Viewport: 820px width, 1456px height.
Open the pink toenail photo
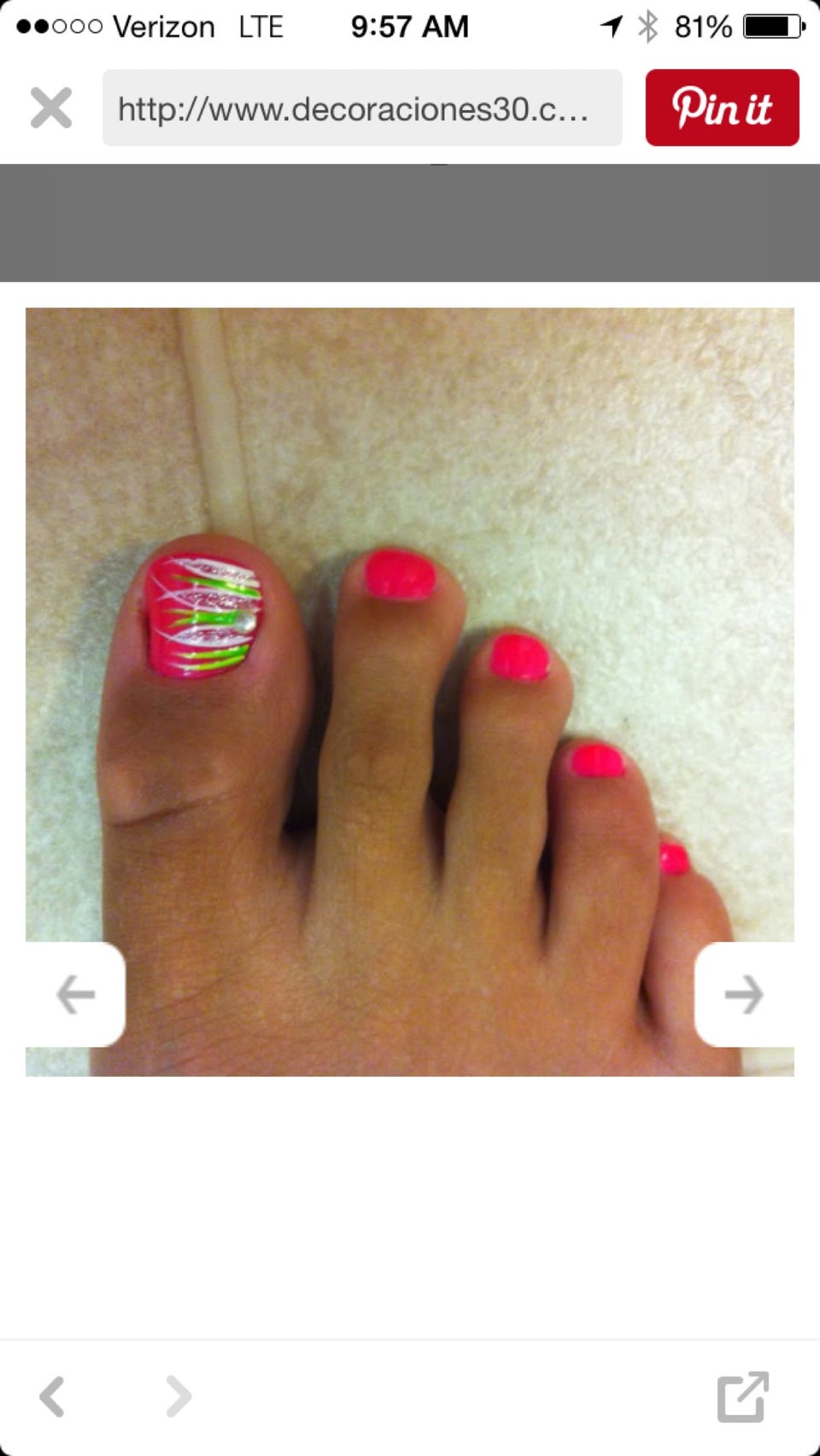tap(410, 692)
